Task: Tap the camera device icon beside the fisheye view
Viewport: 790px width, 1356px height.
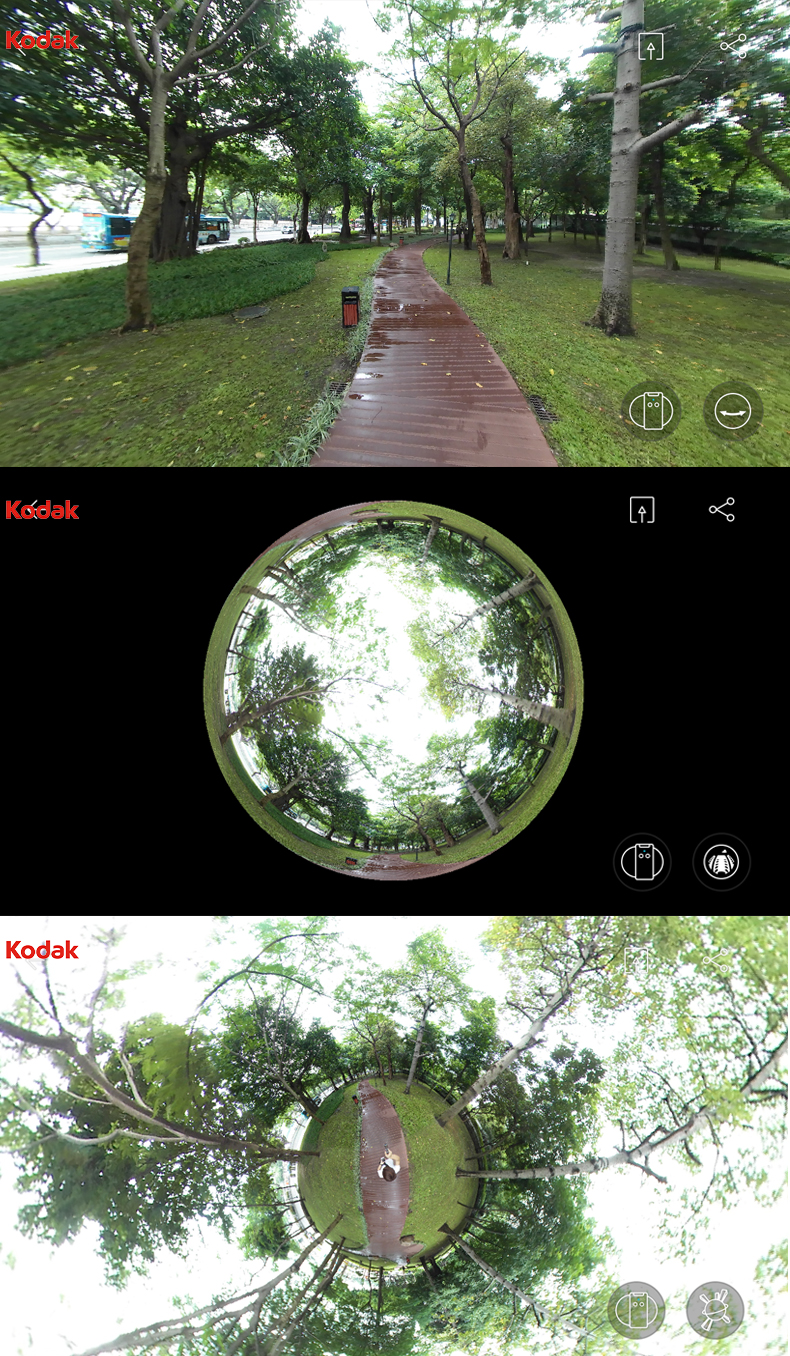Action: pyautogui.click(x=641, y=862)
